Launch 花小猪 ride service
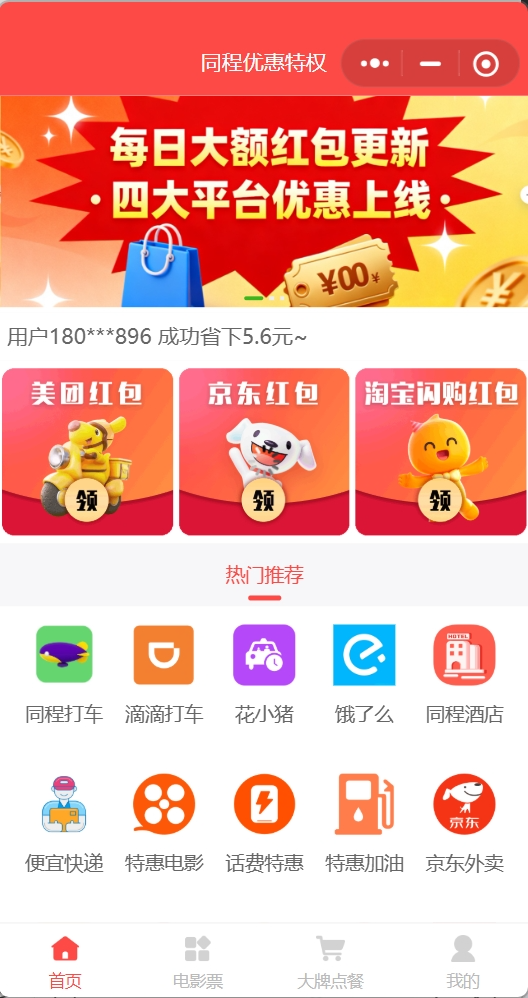This screenshot has height=998, width=528. pos(264,675)
